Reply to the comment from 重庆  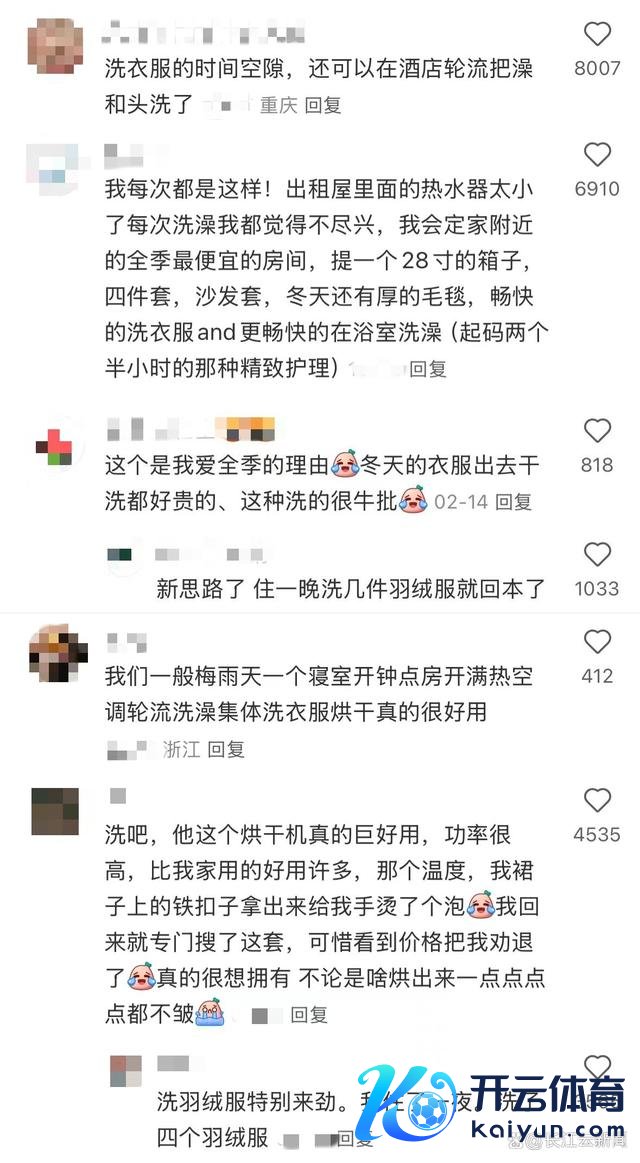pyautogui.click(x=322, y=104)
